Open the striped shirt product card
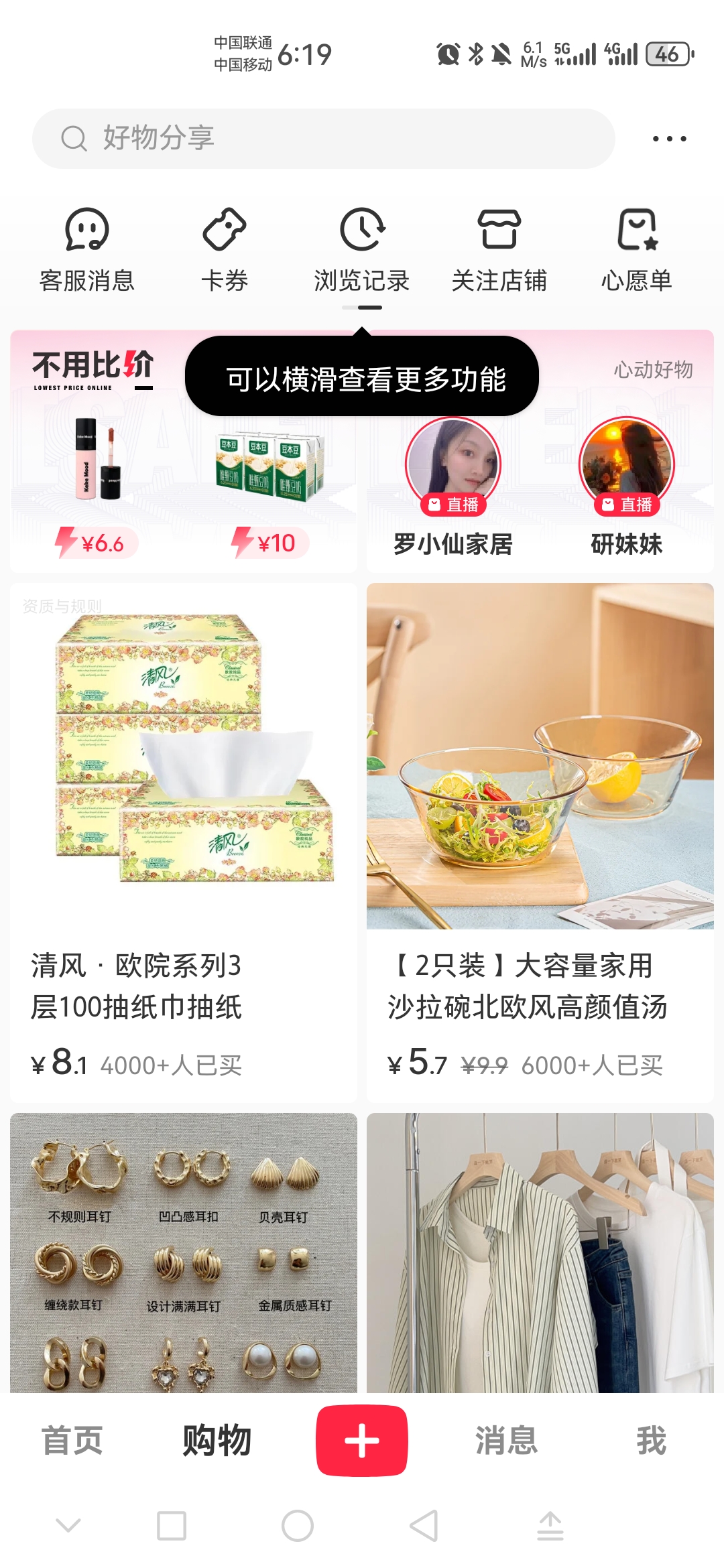The height and width of the screenshot is (1568, 724). click(540, 1253)
